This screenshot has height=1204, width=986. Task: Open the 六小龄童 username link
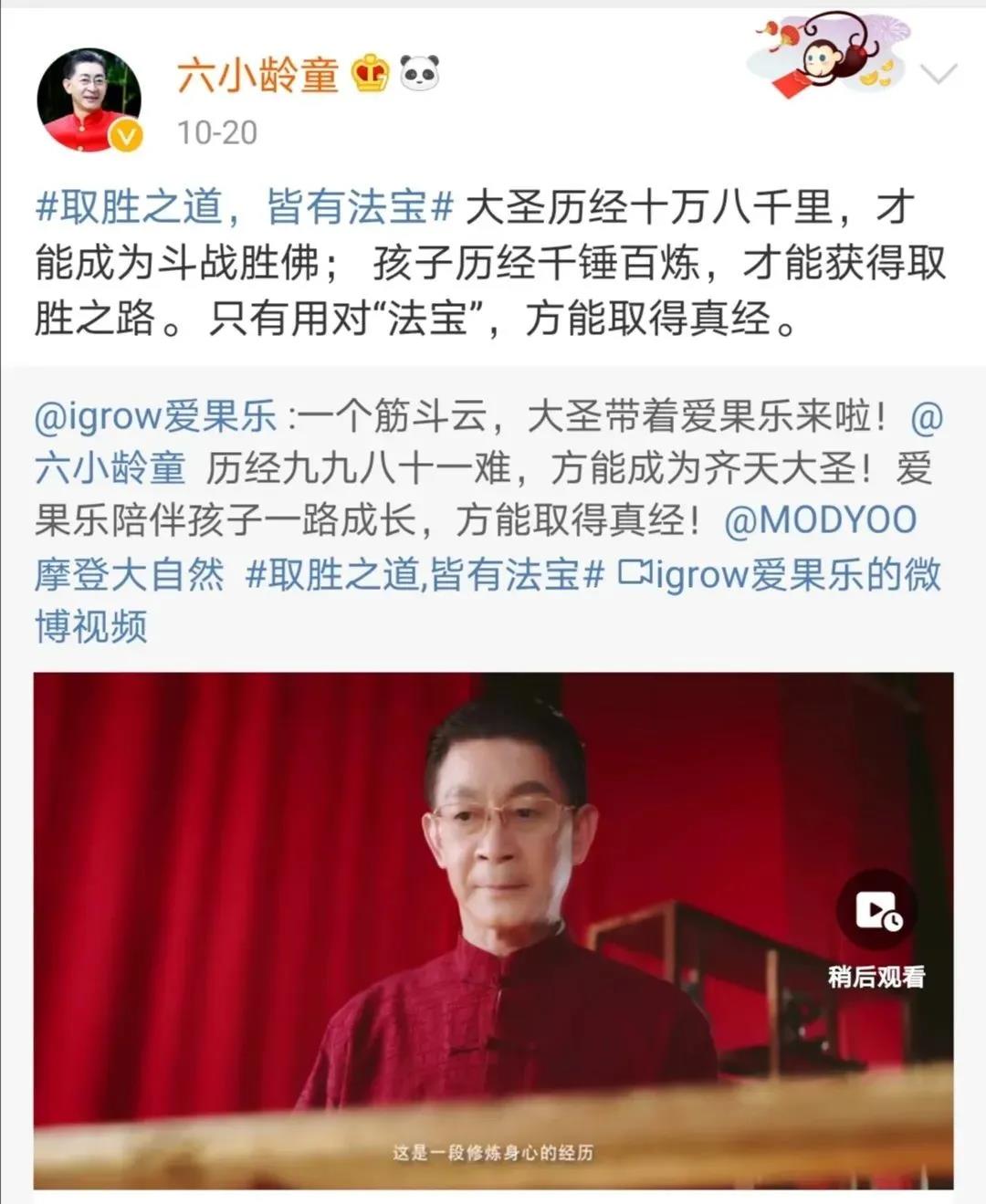[258, 74]
